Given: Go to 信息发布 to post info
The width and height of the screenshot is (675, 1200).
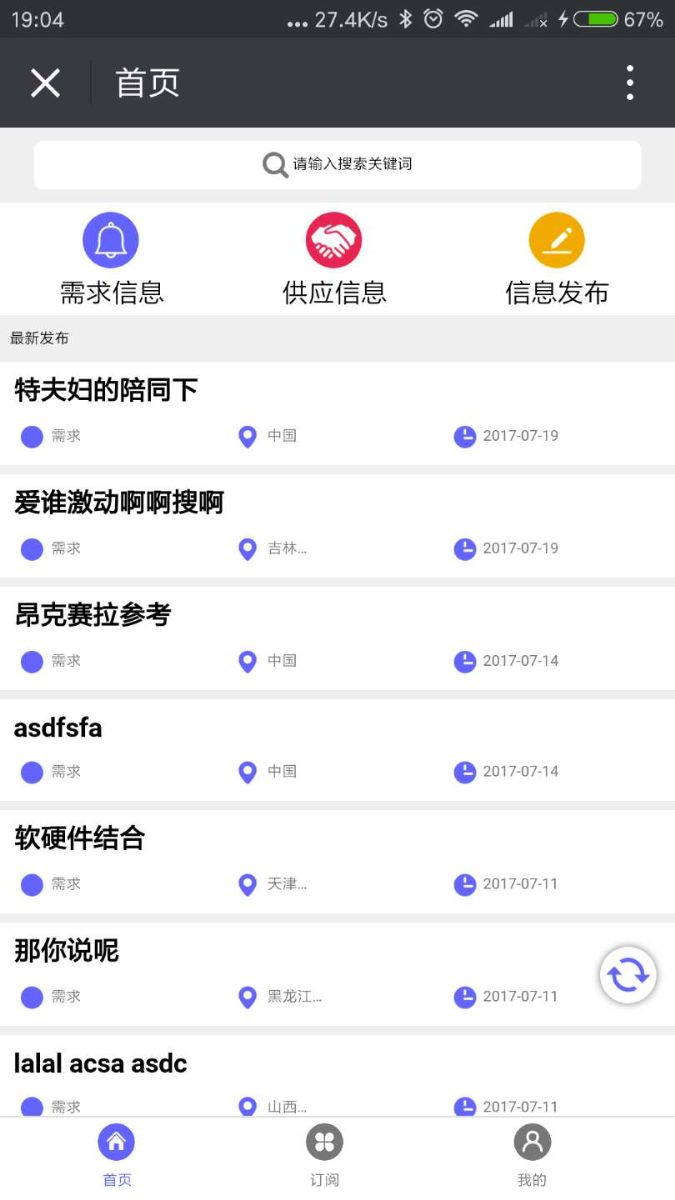Looking at the screenshot, I should (x=557, y=259).
